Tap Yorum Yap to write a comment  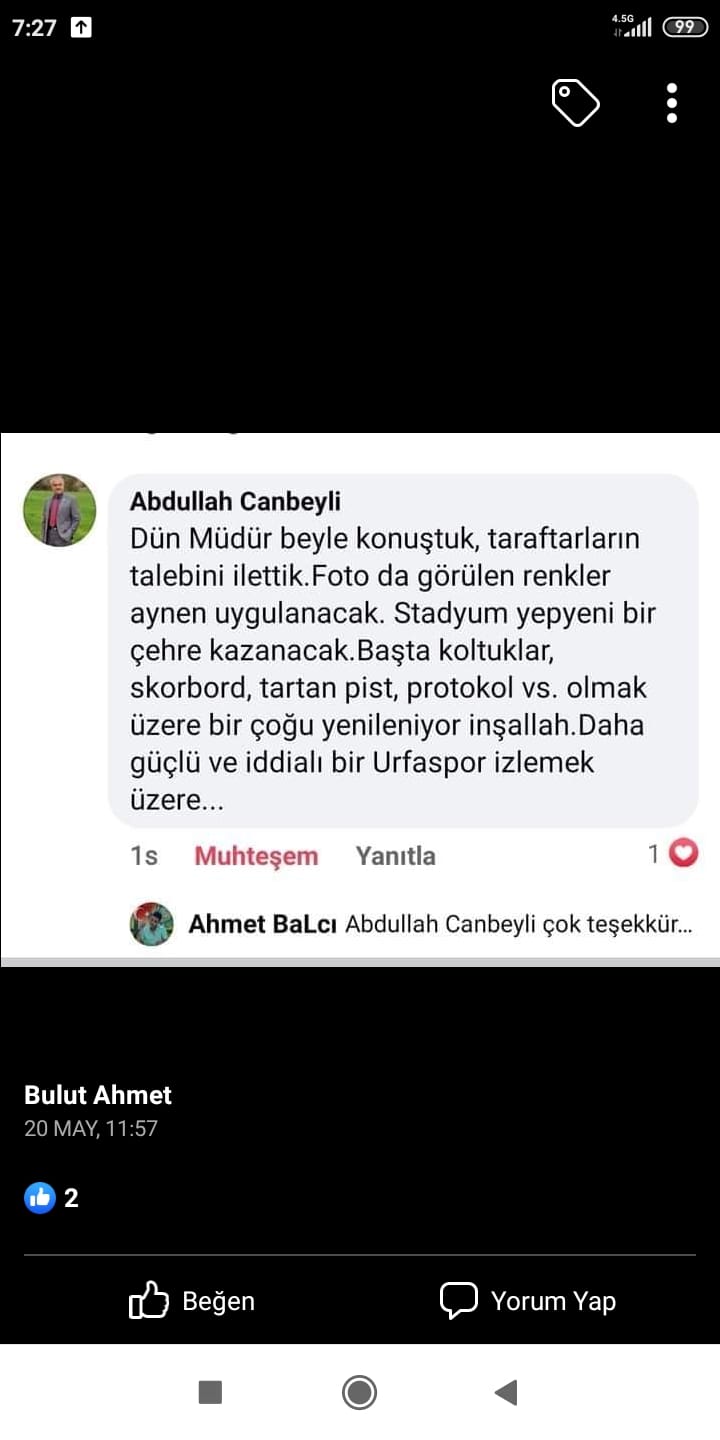(x=528, y=1300)
